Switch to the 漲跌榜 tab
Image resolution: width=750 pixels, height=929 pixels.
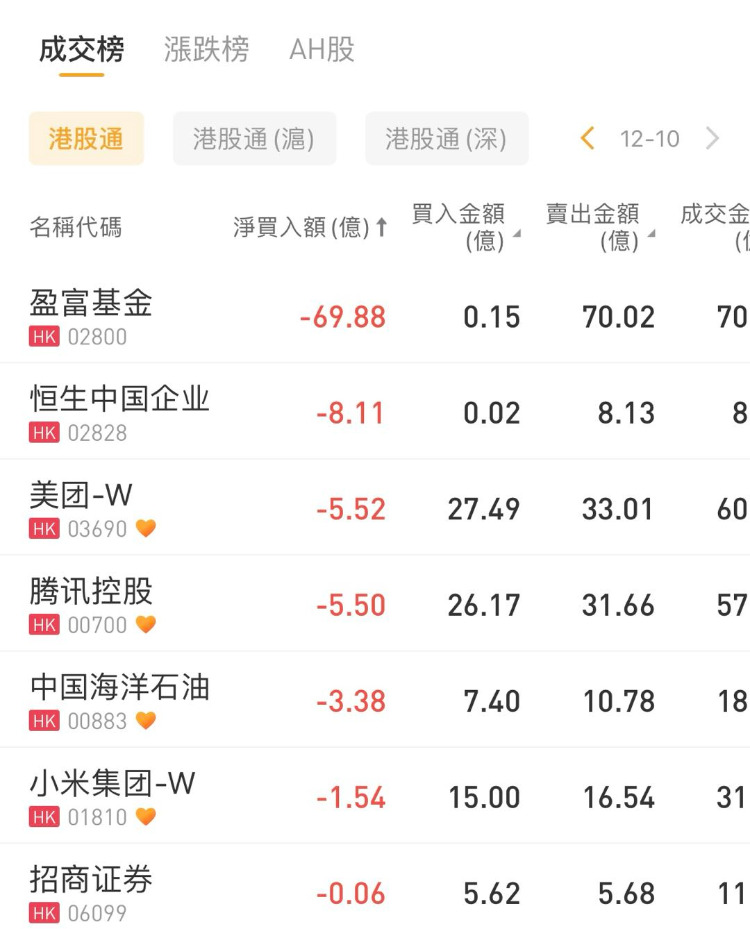(206, 49)
